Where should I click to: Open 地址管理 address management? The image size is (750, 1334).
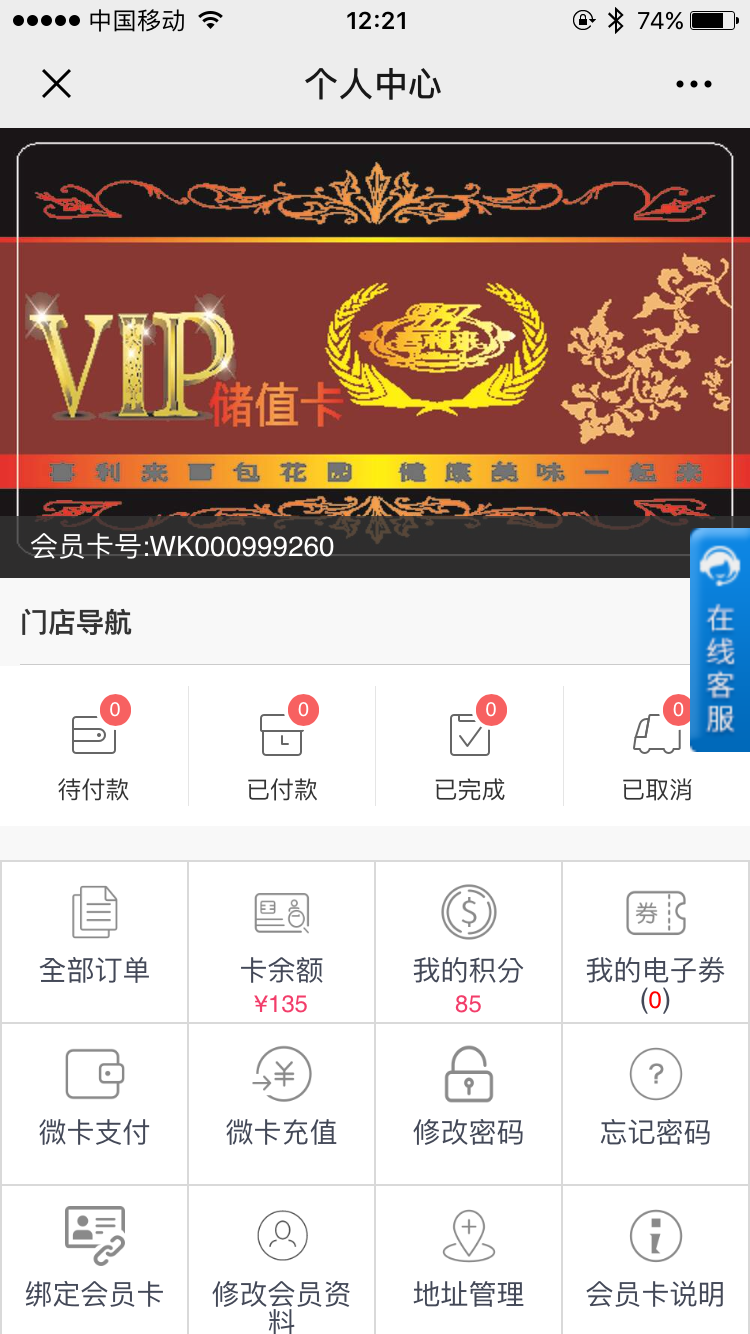click(x=469, y=1260)
